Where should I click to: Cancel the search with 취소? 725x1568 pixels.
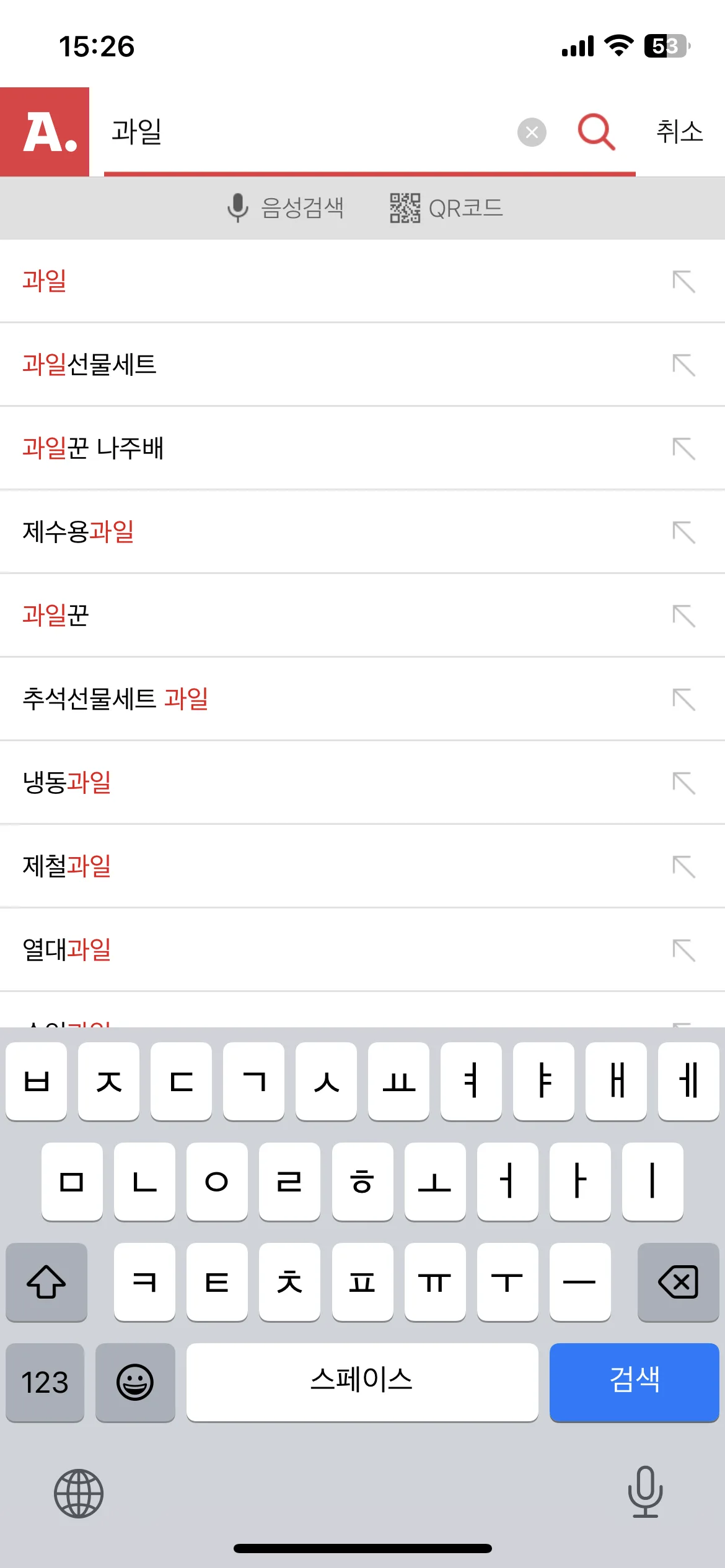coord(680,132)
